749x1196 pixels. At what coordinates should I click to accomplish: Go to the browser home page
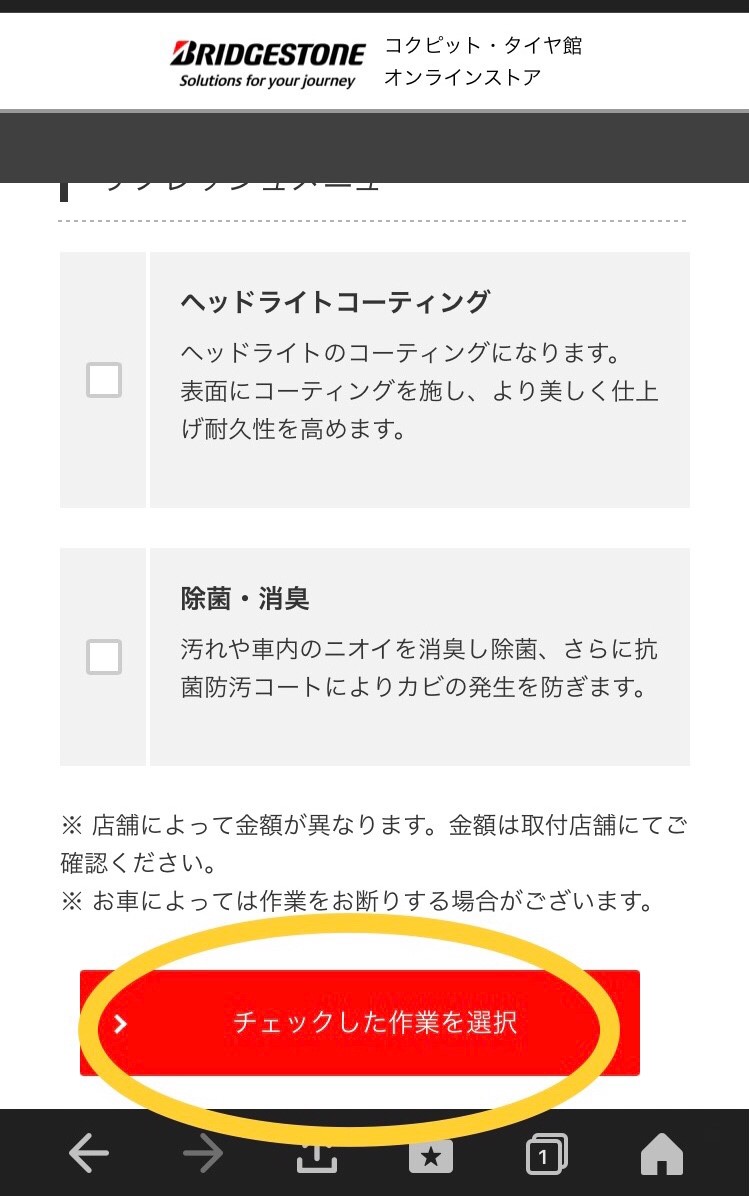661,1156
